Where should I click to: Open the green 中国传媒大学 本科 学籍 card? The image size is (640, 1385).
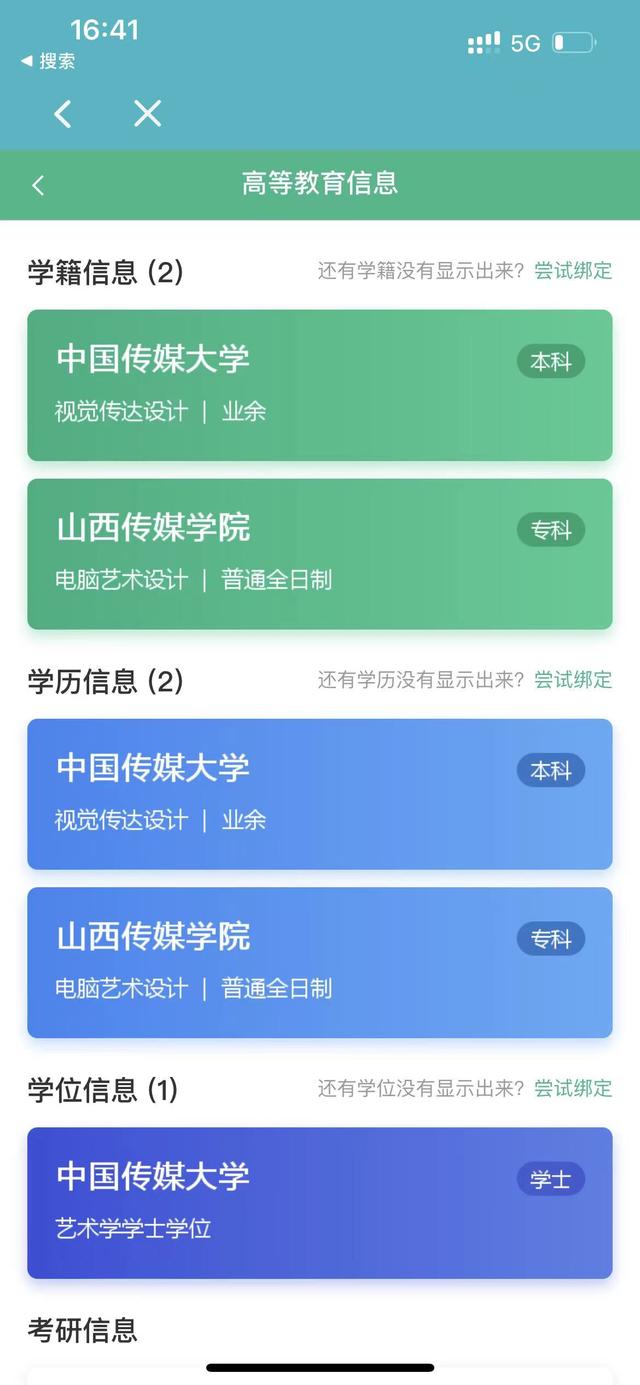pyautogui.click(x=320, y=385)
